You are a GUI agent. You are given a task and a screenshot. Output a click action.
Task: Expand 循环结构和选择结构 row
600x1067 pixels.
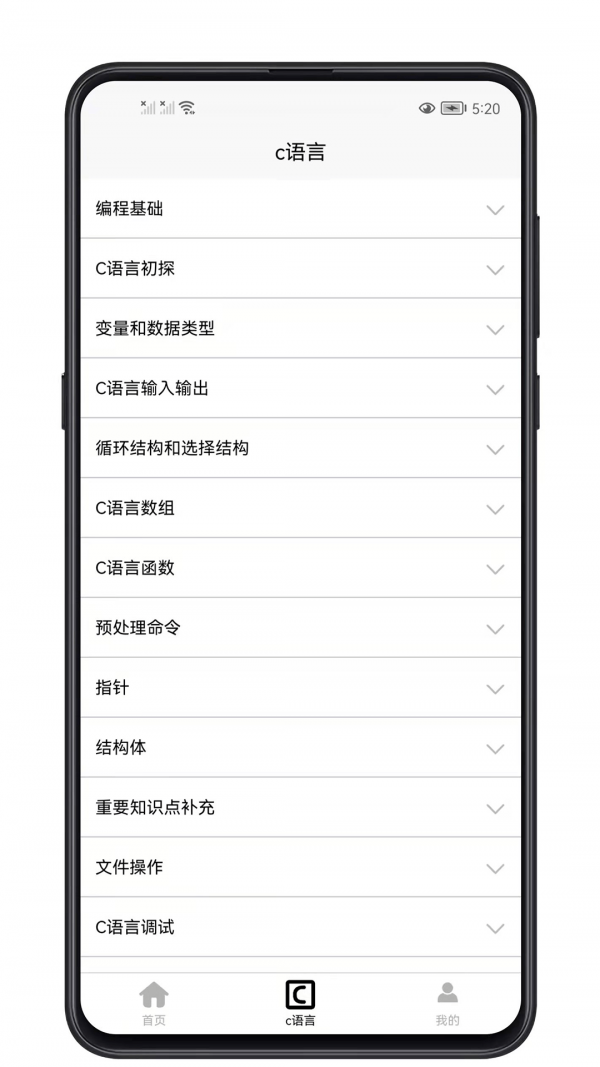click(300, 449)
